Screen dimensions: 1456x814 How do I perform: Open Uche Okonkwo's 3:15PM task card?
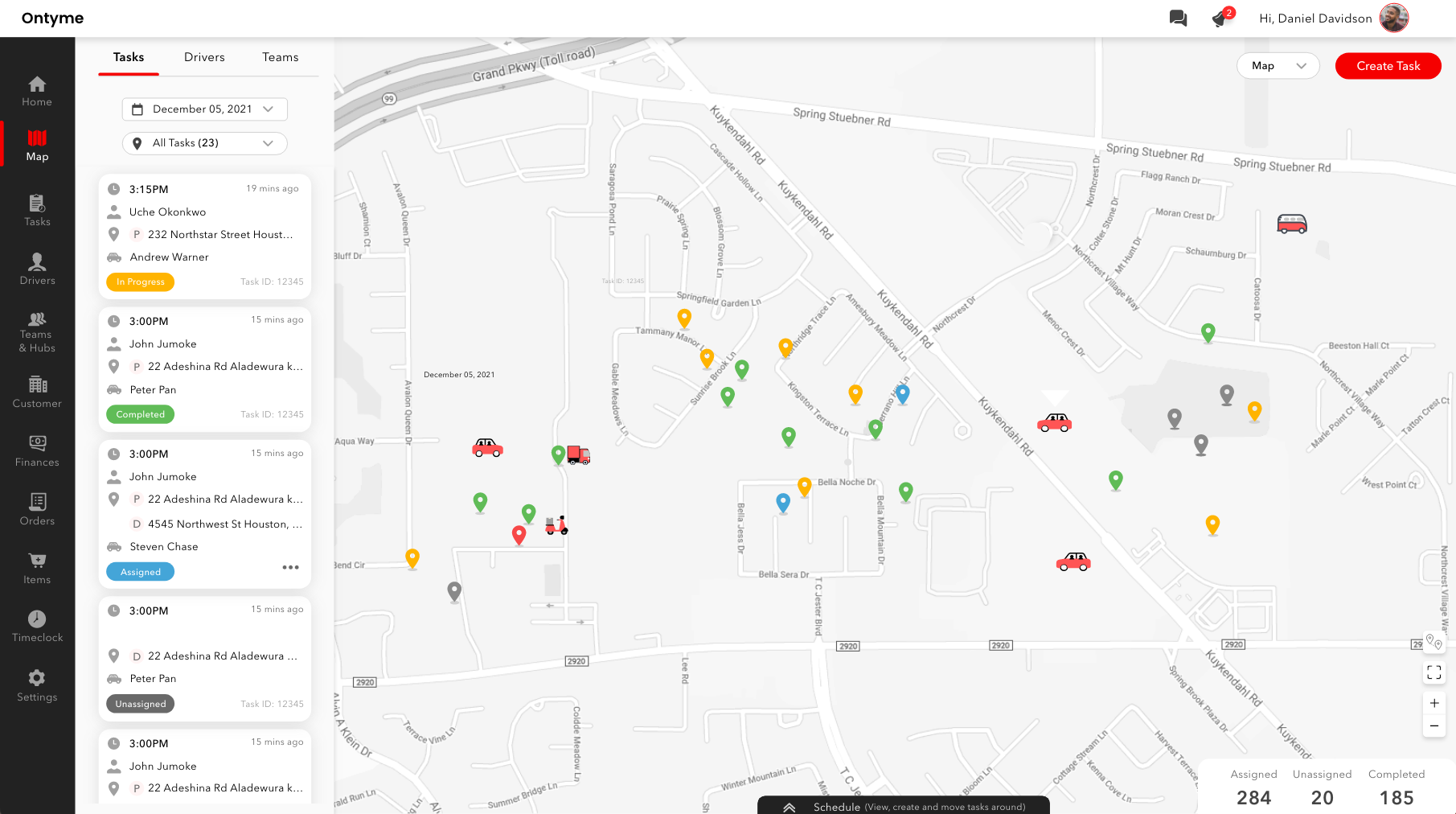pyautogui.click(x=205, y=235)
